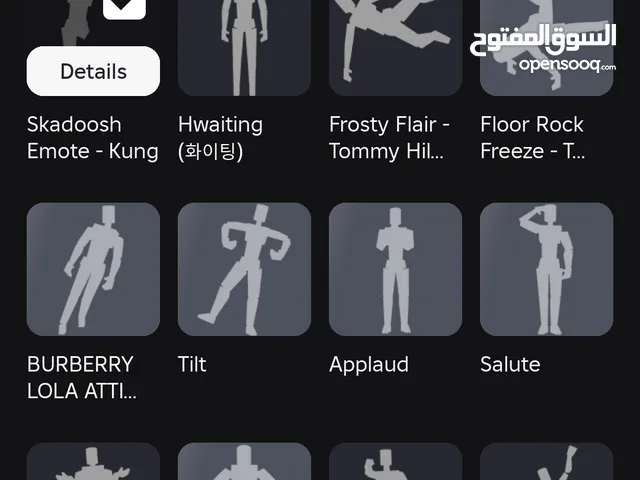640x480 pixels.
Task: Choose the Applaud emote
Action: [395, 269]
